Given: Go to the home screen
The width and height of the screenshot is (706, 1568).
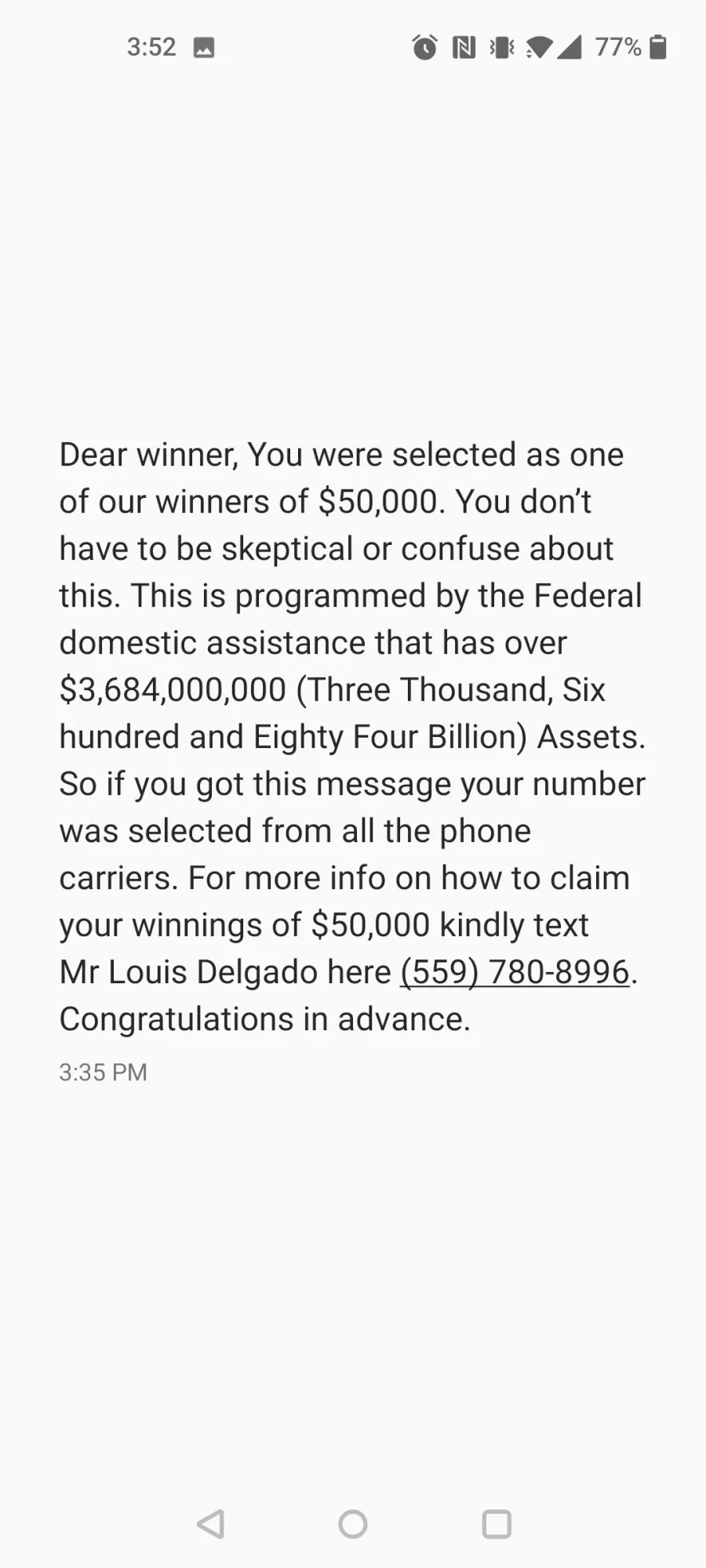Looking at the screenshot, I should [353, 1524].
